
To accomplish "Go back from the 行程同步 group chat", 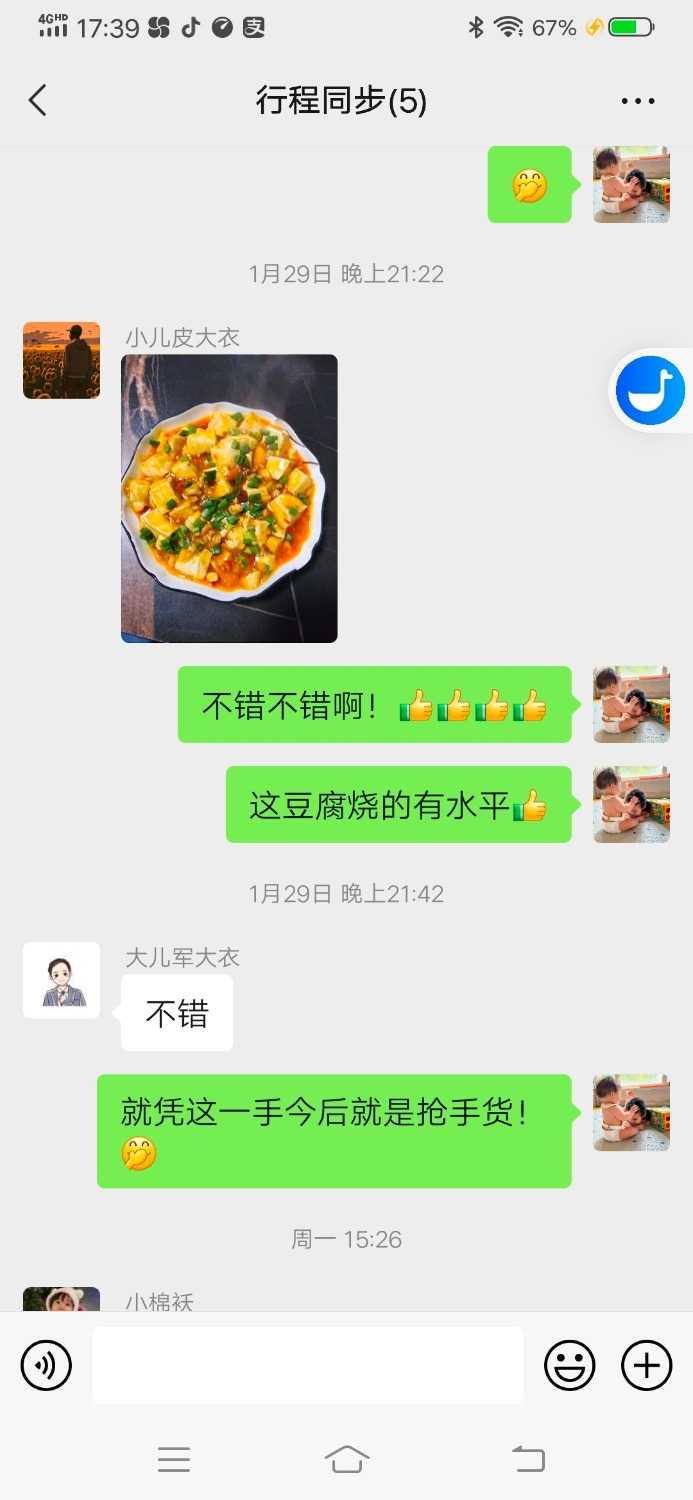I will click(38, 100).
